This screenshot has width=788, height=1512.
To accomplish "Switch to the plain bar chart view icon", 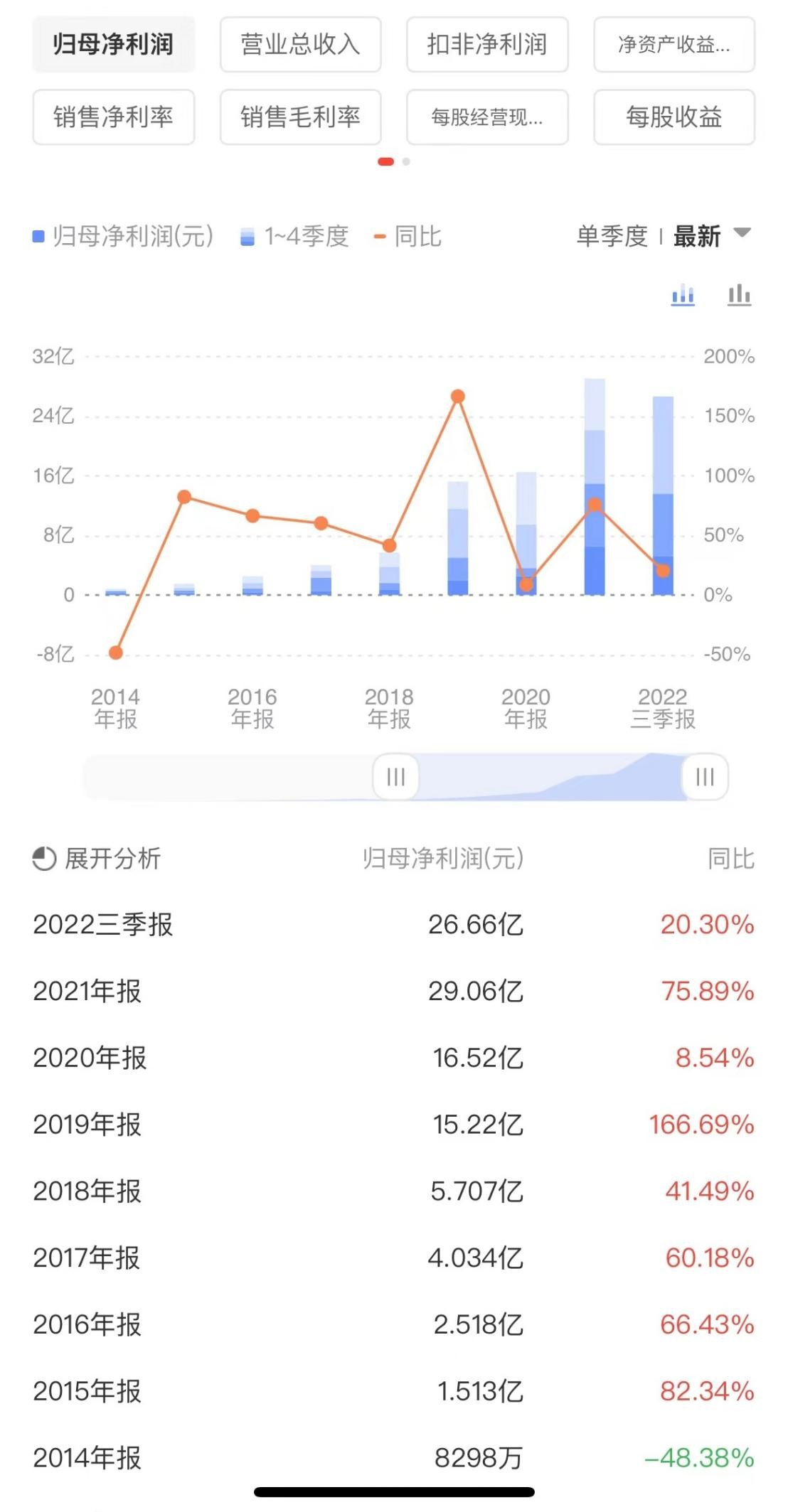I will [x=740, y=296].
